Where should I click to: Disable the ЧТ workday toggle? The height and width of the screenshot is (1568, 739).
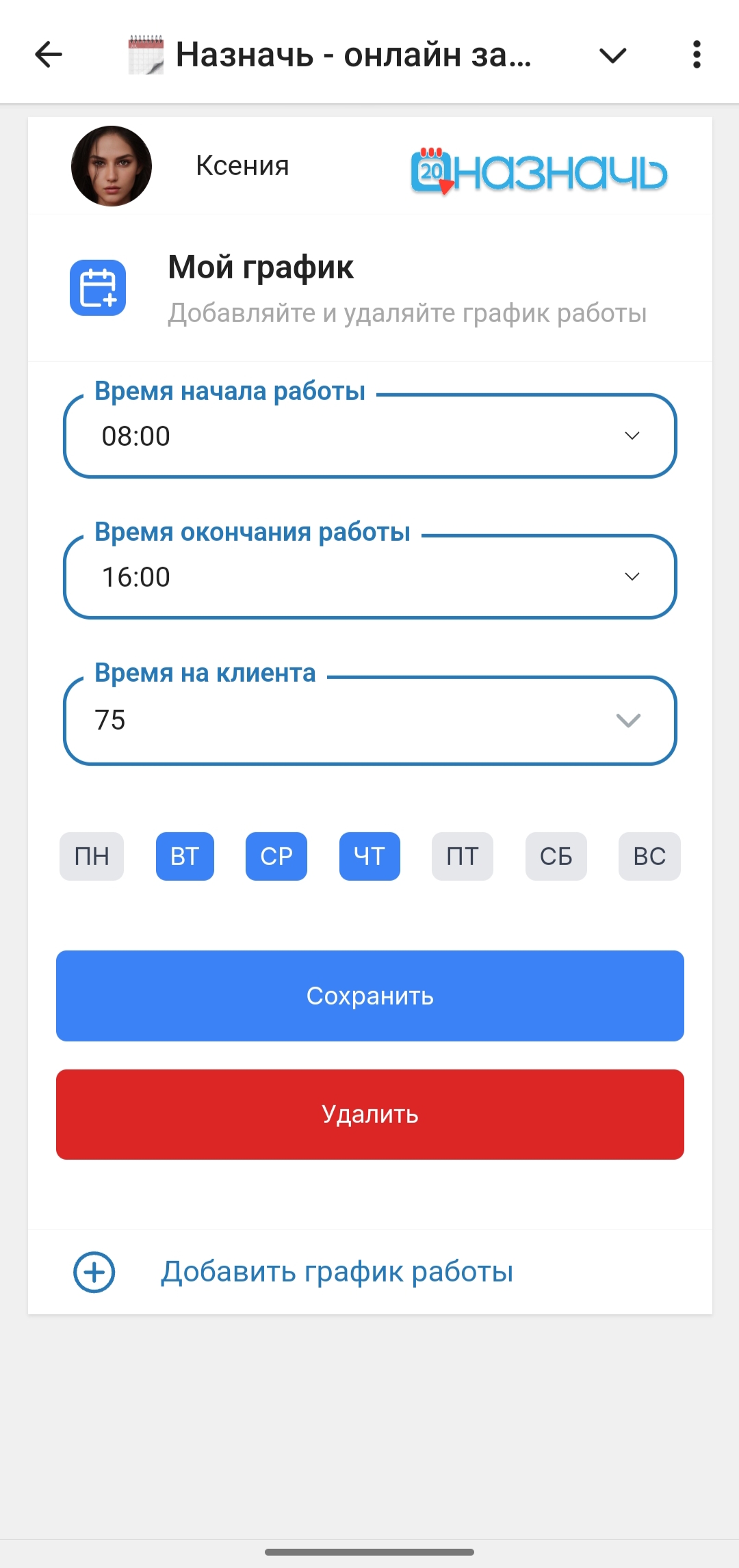[x=369, y=856]
